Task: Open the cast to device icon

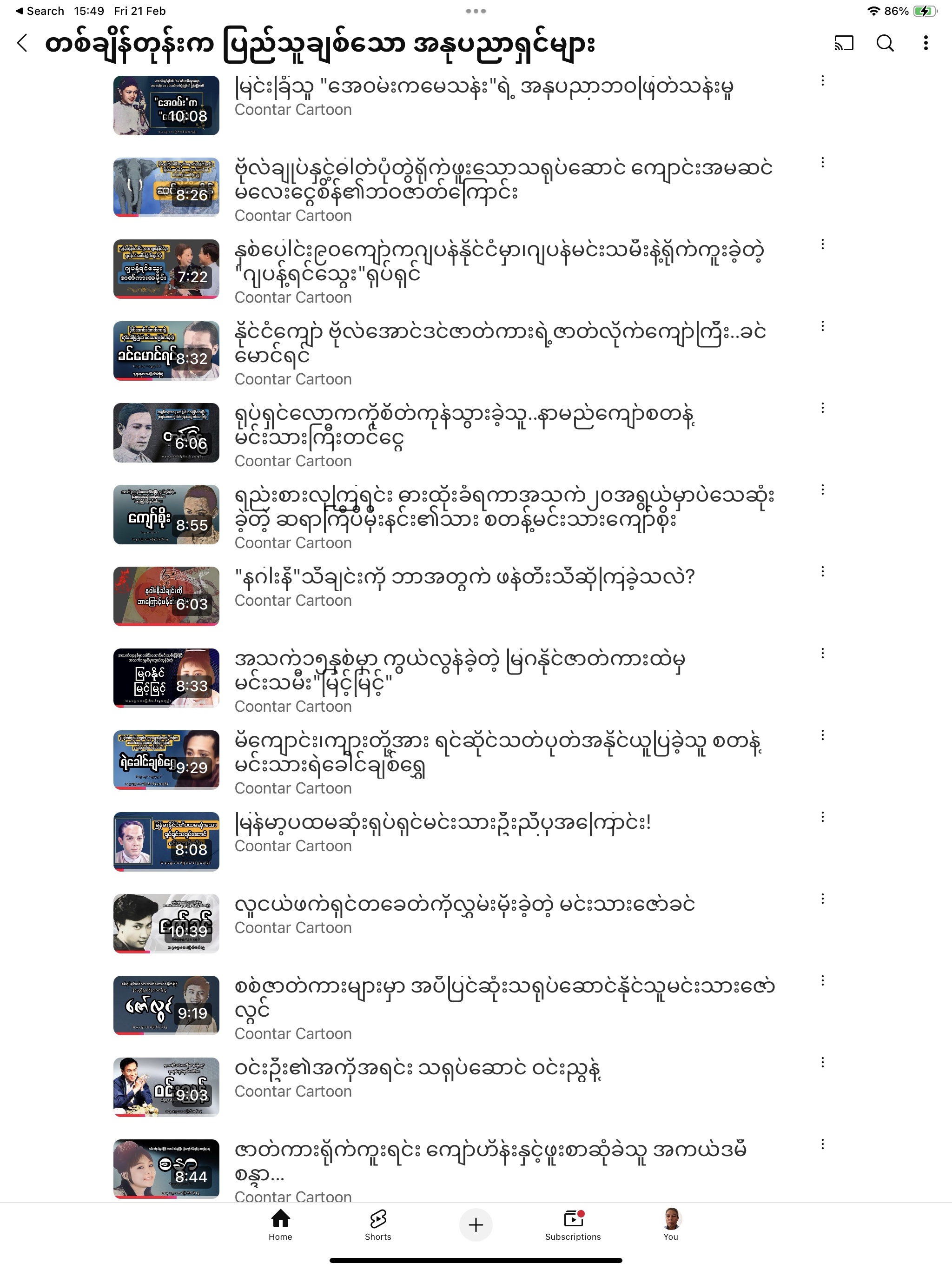Action: (844, 43)
